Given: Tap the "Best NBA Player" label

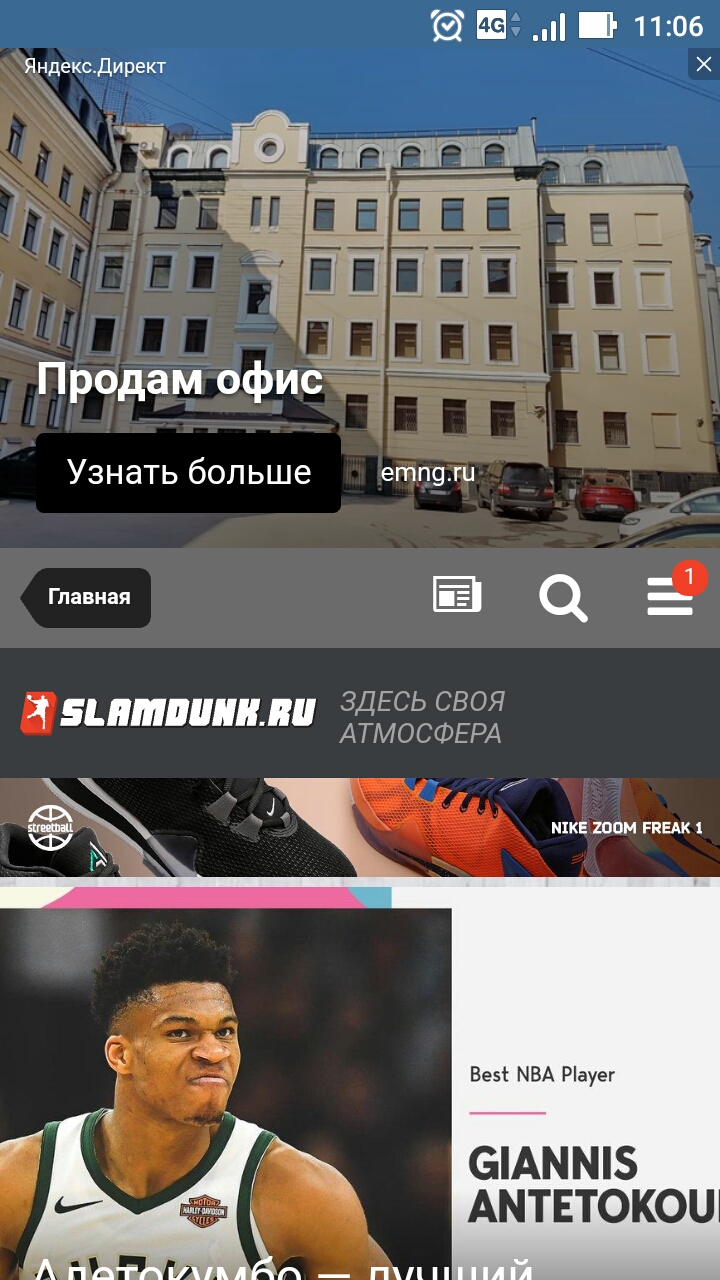Looking at the screenshot, I should point(543,1074).
